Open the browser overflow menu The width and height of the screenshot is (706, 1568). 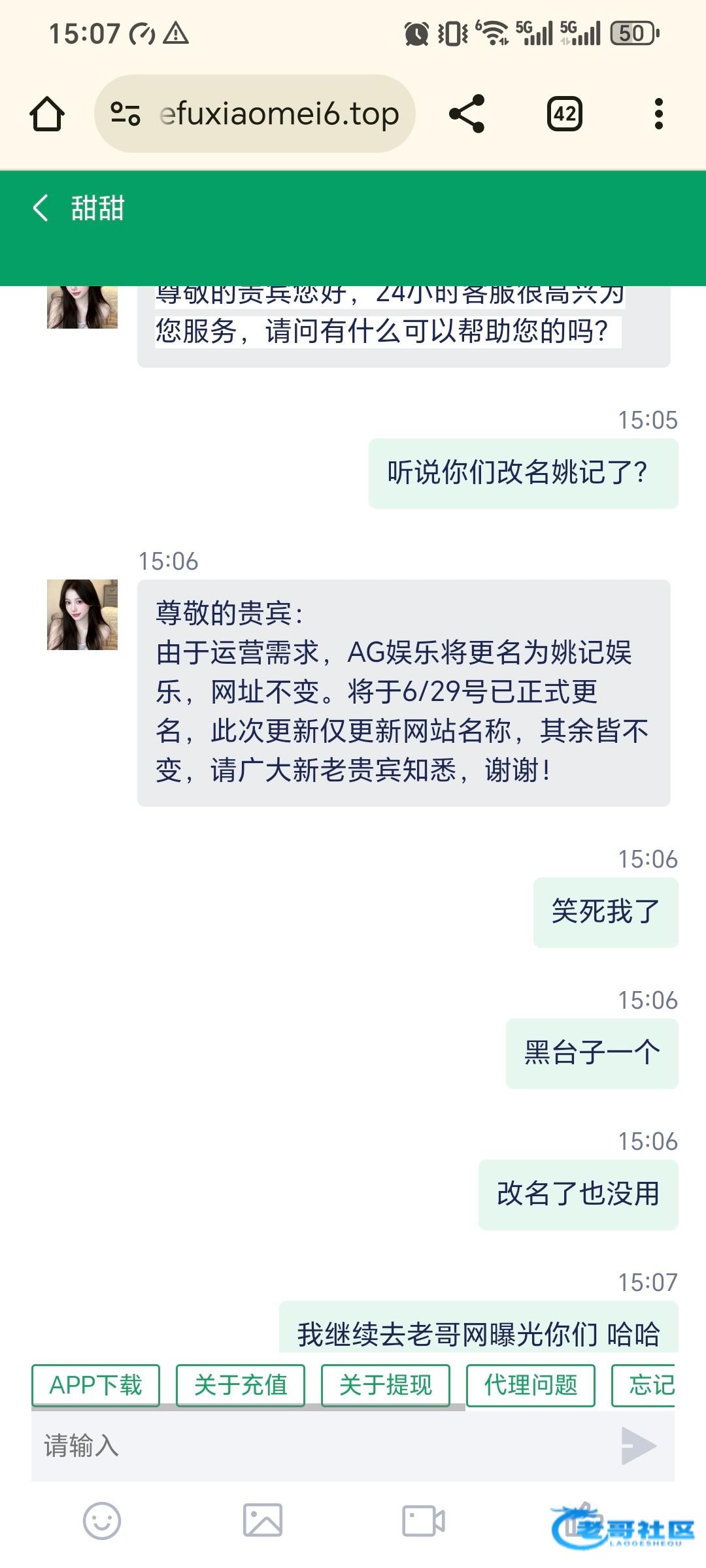(658, 114)
